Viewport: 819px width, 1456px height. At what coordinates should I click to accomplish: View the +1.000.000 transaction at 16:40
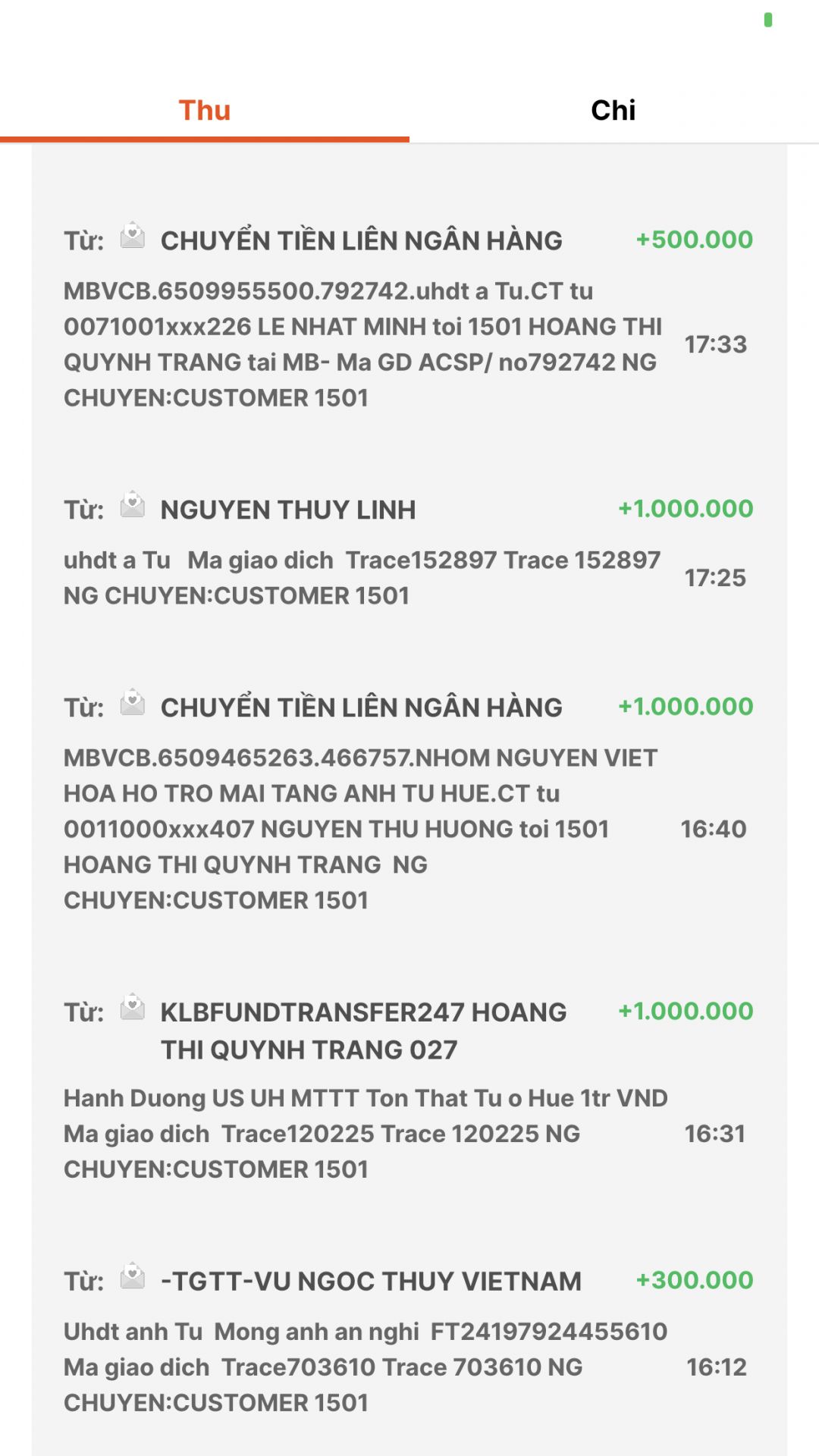pyautogui.click(x=408, y=804)
